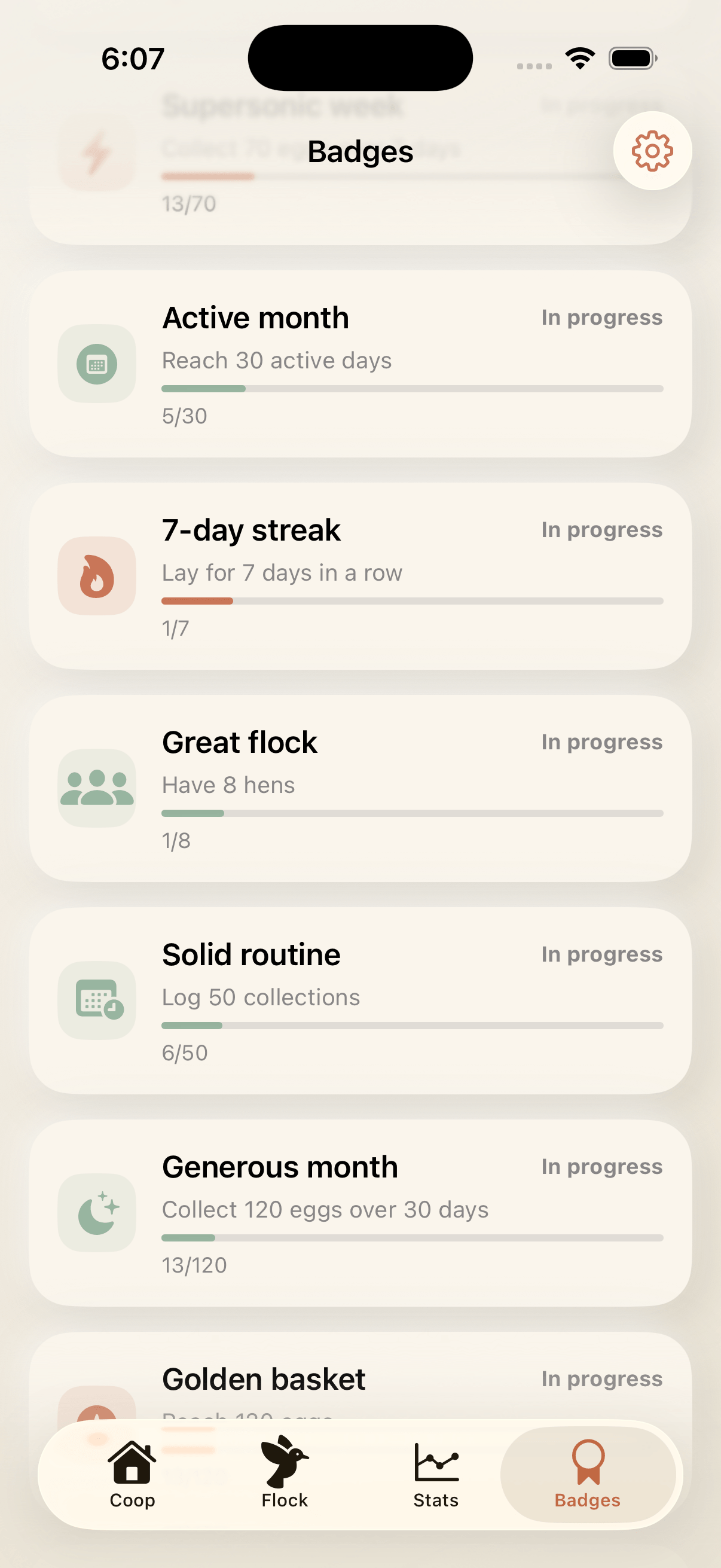Select the Solid routine calendar-clock icon
The height and width of the screenshot is (1568, 721).
tap(96, 1000)
